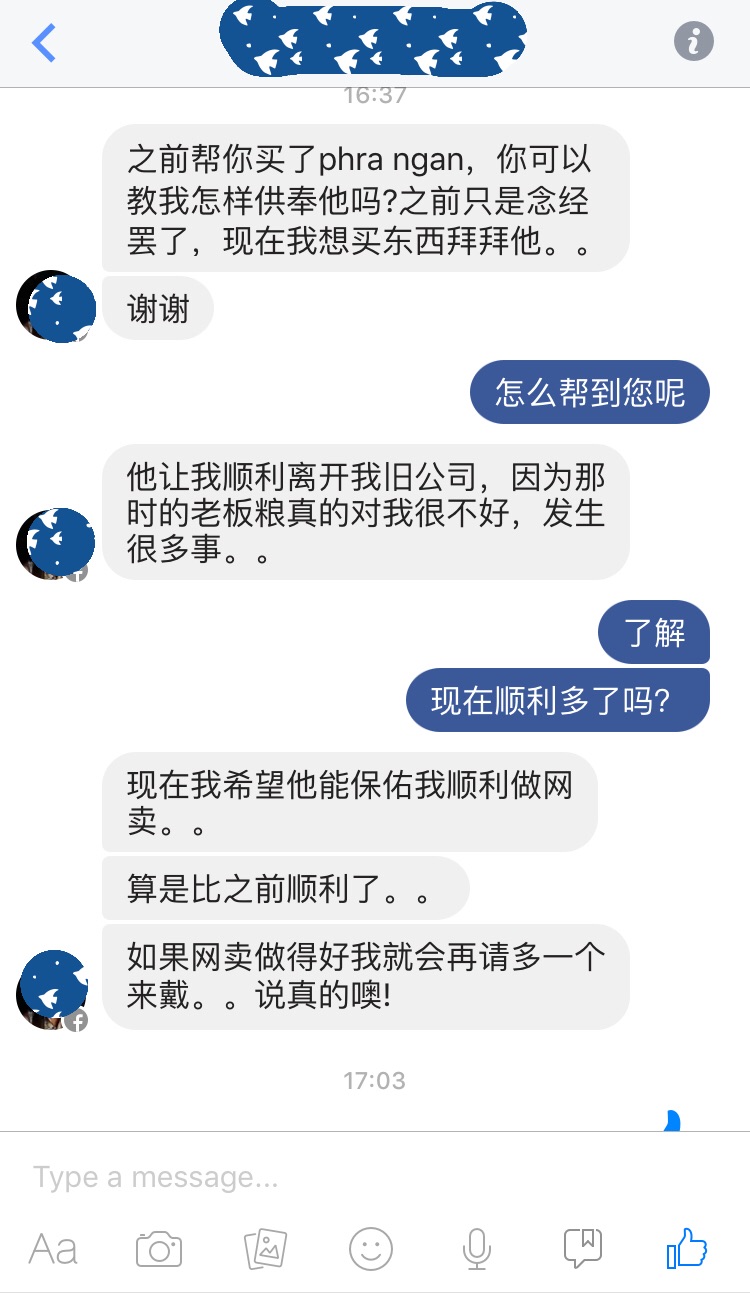The width and height of the screenshot is (750, 1293).
Task: Open the Aa text formatting option
Action: (53, 1249)
